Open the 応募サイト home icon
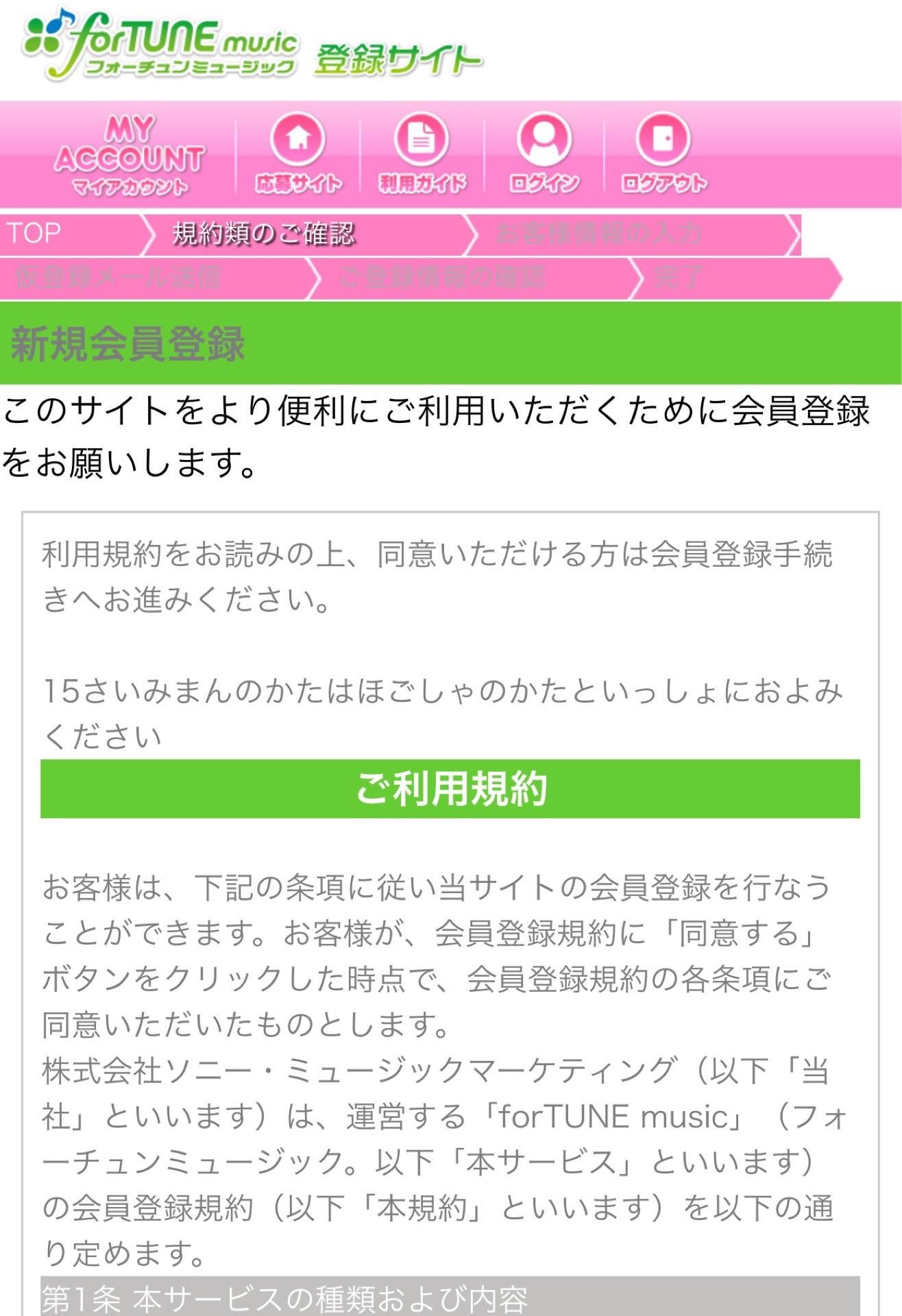 pos(298,152)
